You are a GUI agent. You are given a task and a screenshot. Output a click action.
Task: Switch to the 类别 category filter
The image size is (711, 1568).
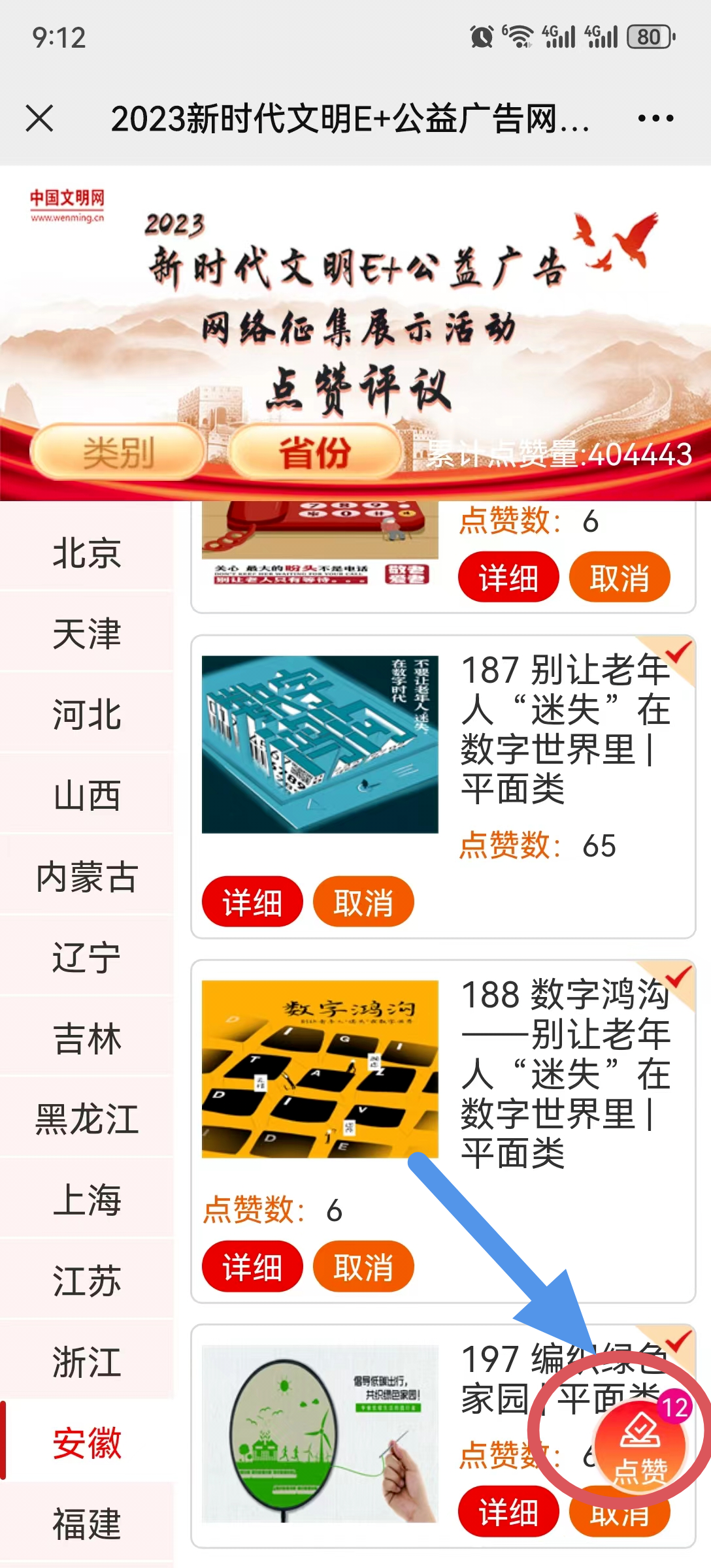click(118, 452)
